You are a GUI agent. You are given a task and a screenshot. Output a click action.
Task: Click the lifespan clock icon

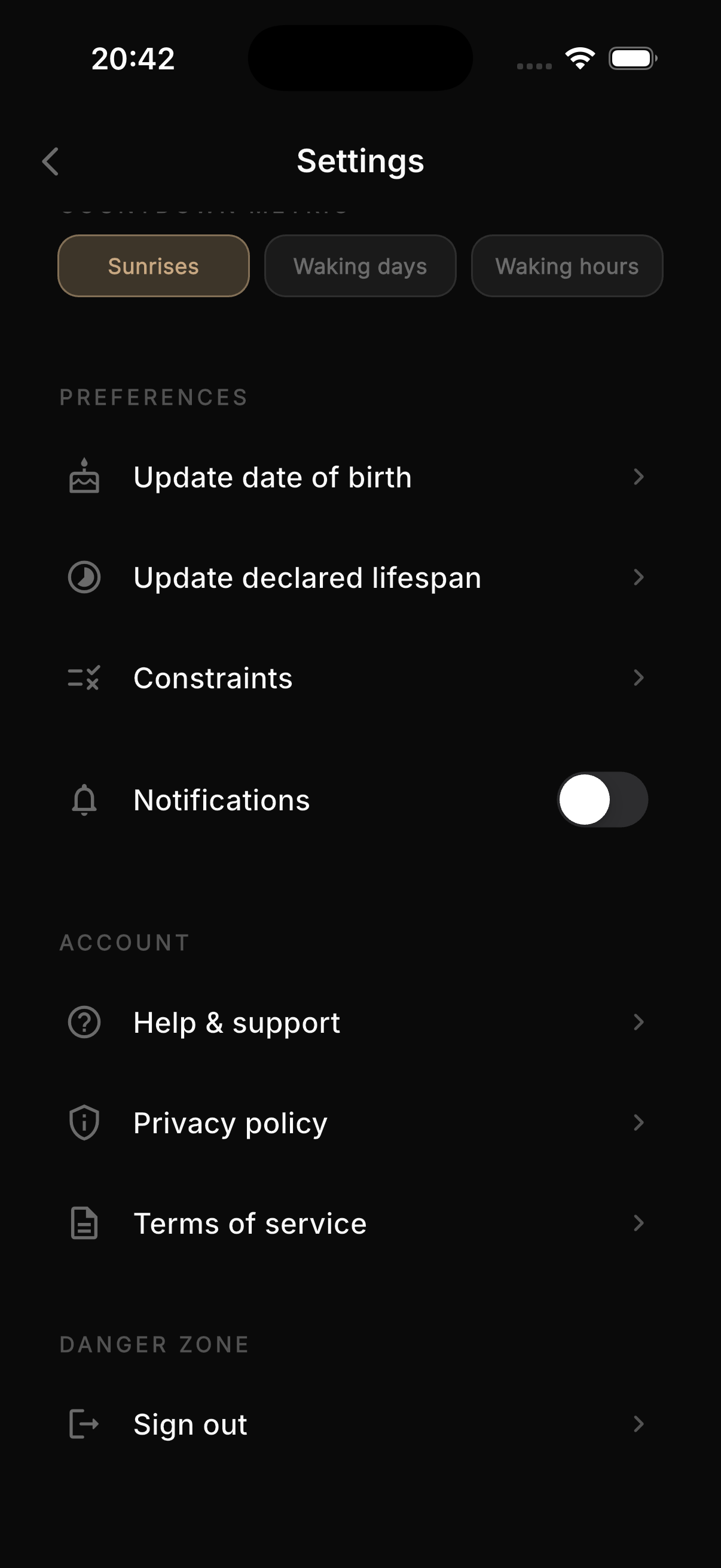84,577
